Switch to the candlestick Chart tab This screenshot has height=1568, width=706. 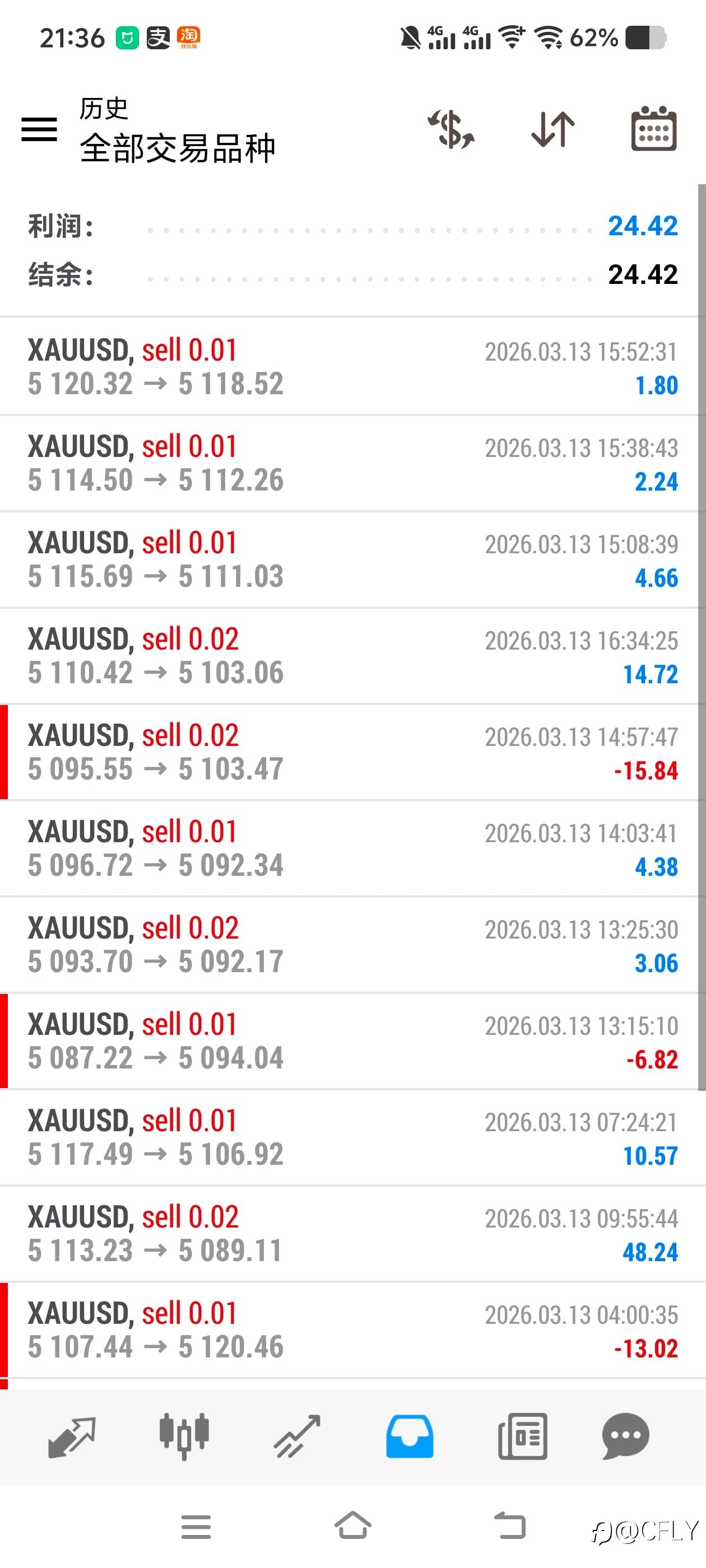pos(184,1437)
